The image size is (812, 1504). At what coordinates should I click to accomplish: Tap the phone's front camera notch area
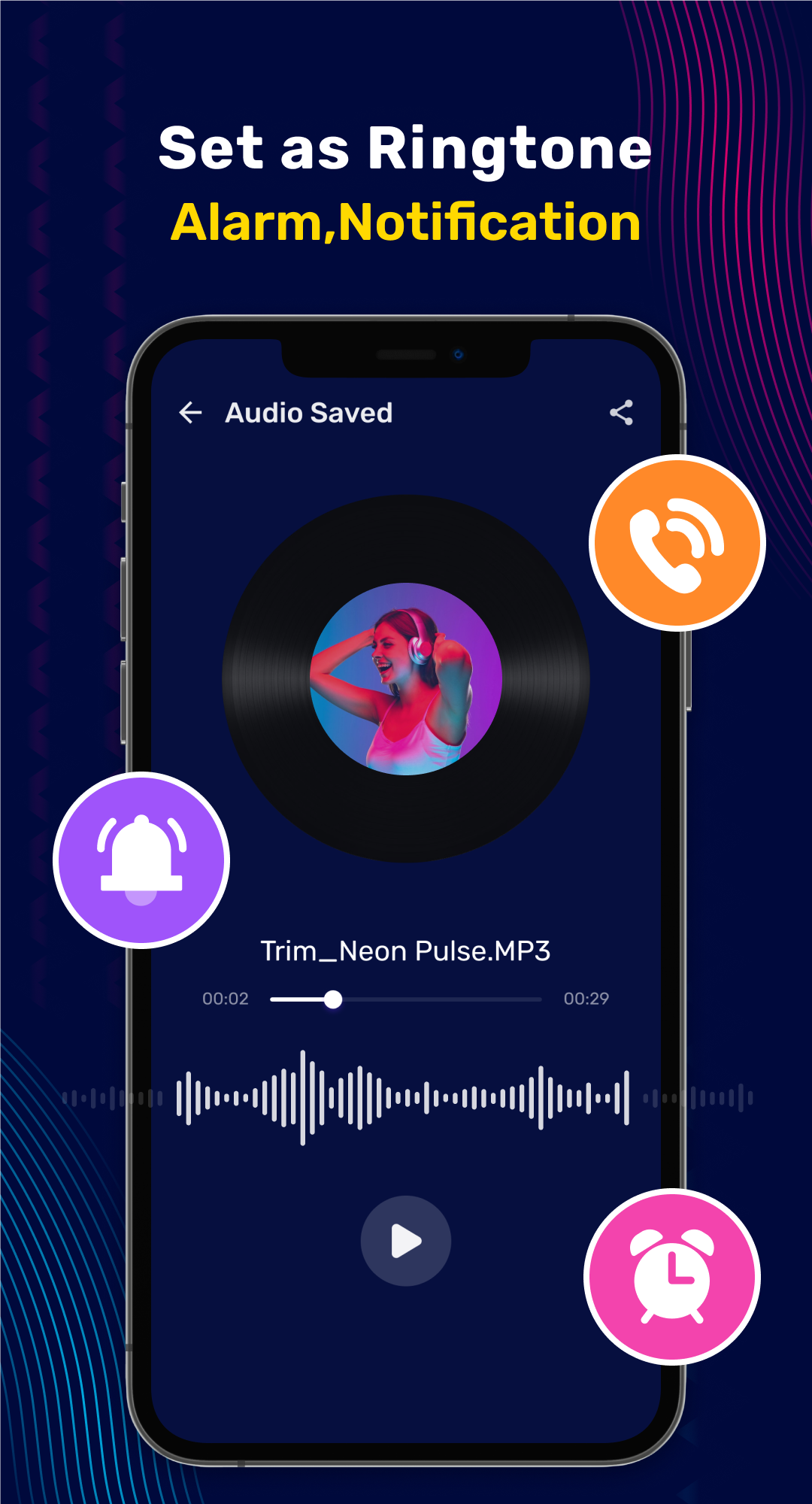pos(406,353)
